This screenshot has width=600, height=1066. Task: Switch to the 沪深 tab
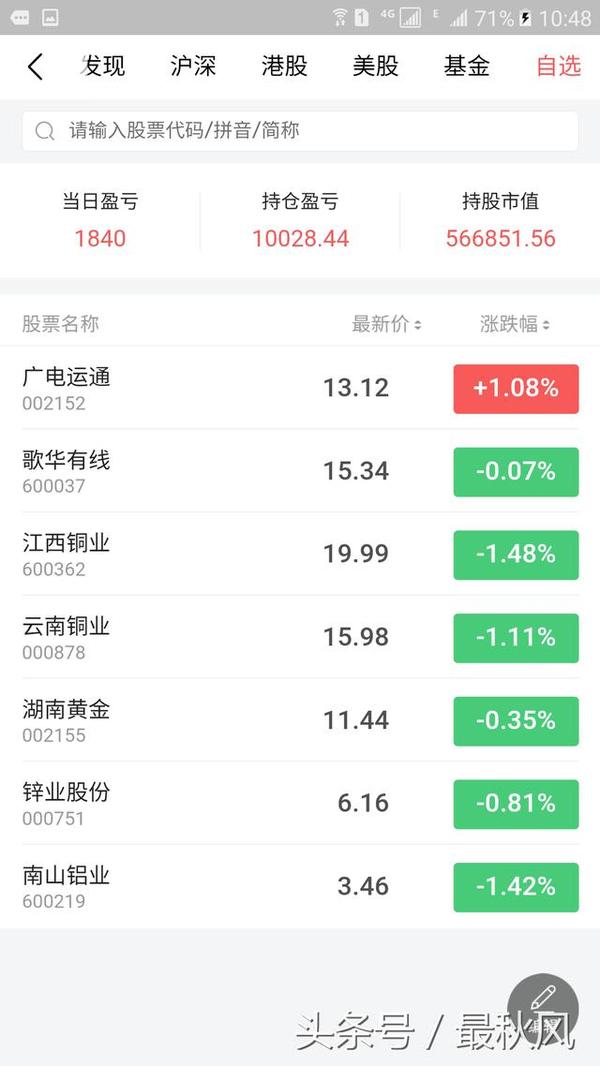click(x=193, y=67)
